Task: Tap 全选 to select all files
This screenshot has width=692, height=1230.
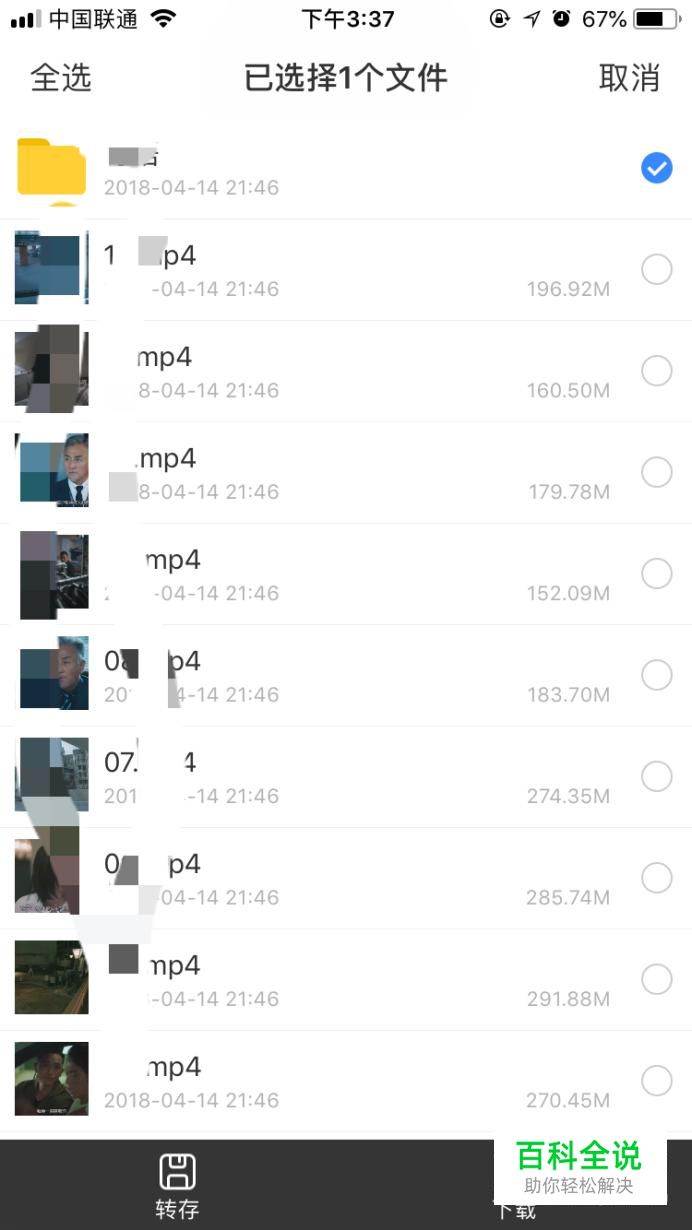Action: click(x=61, y=78)
